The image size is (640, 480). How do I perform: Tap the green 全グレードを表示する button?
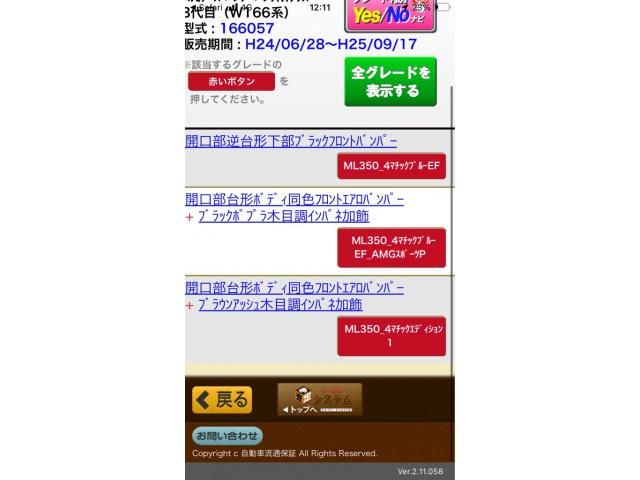pos(390,82)
